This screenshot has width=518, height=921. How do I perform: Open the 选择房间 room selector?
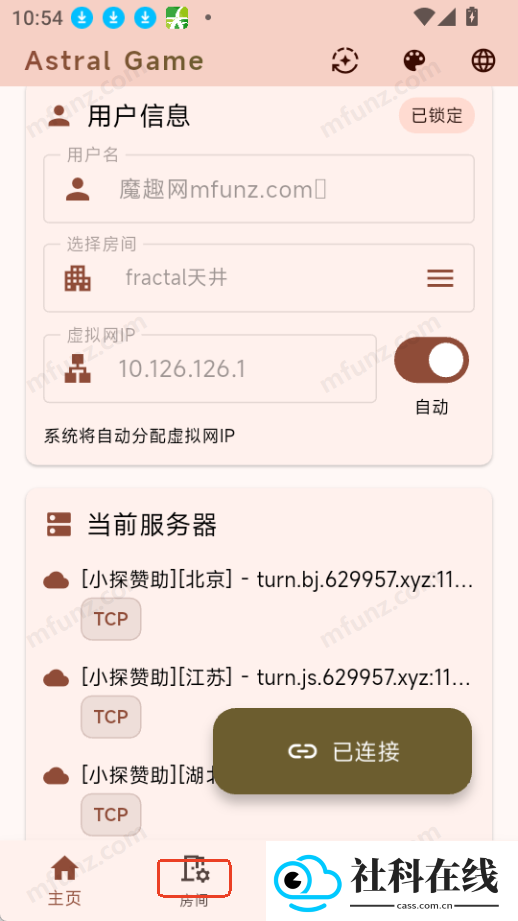[x=259, y=278]
